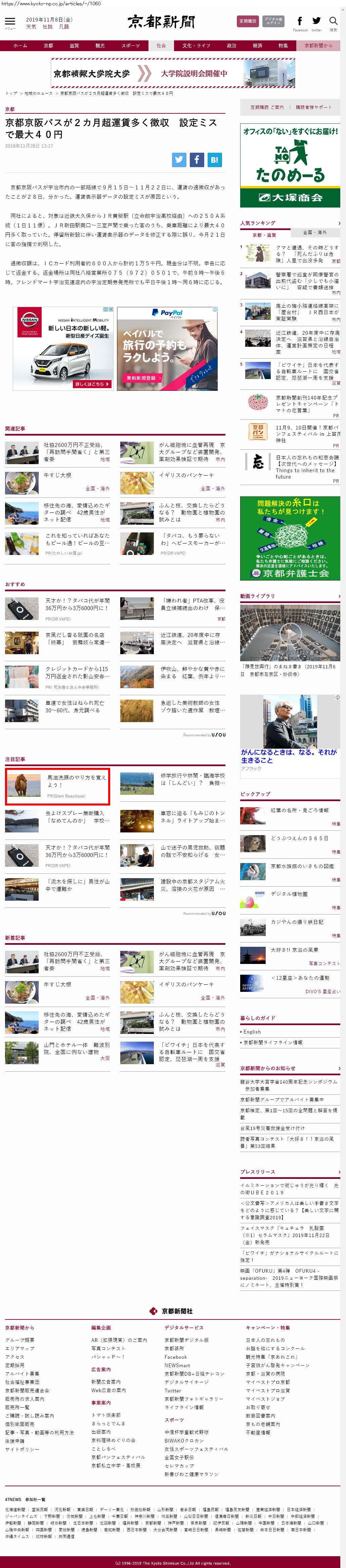The height and width of the screenshot is (1568, 346).
Task: Switch to the スポーツ nav tab
Action: click(130, 46)
